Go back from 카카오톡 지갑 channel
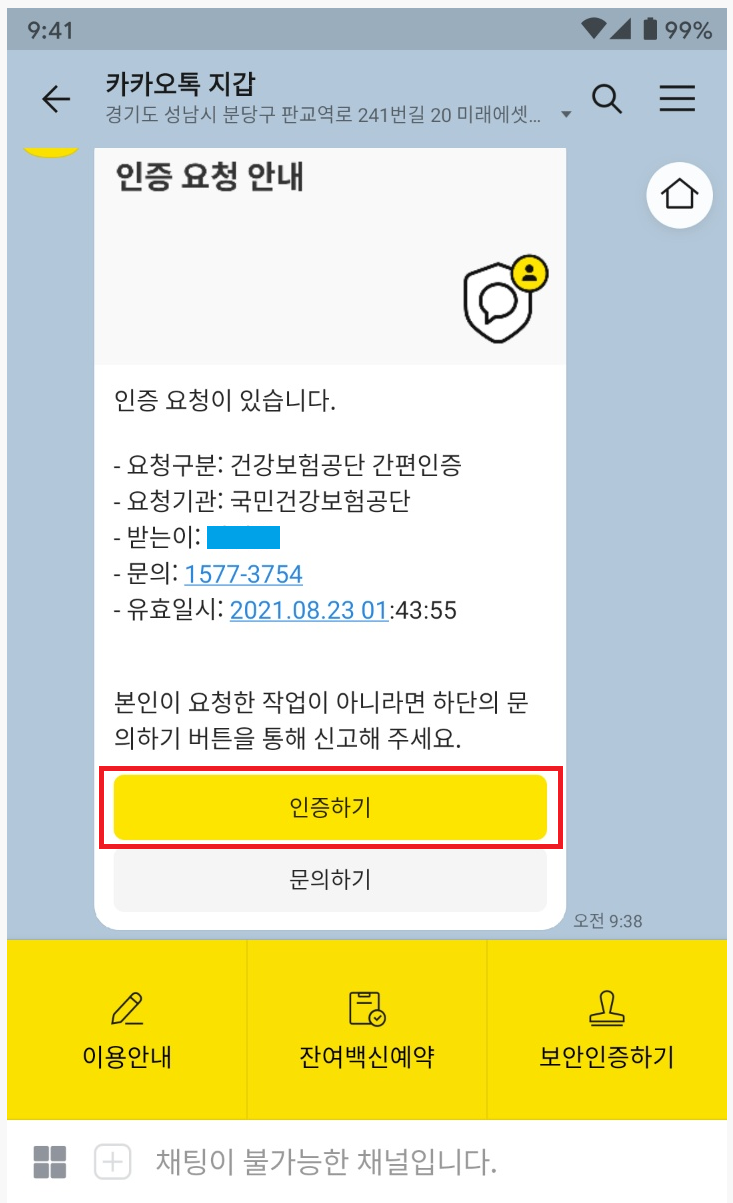733x1203 pixels. (x=56, y=99)
